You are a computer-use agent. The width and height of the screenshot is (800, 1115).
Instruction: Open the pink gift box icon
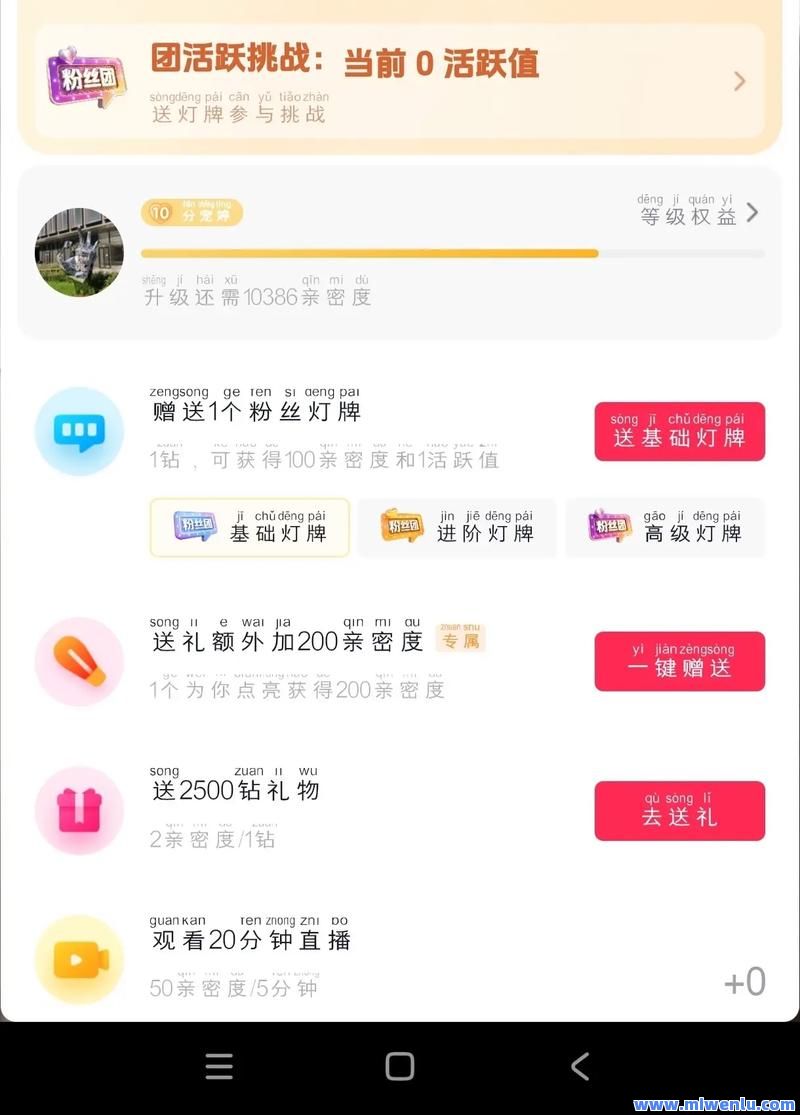click(x=78, y=810)
